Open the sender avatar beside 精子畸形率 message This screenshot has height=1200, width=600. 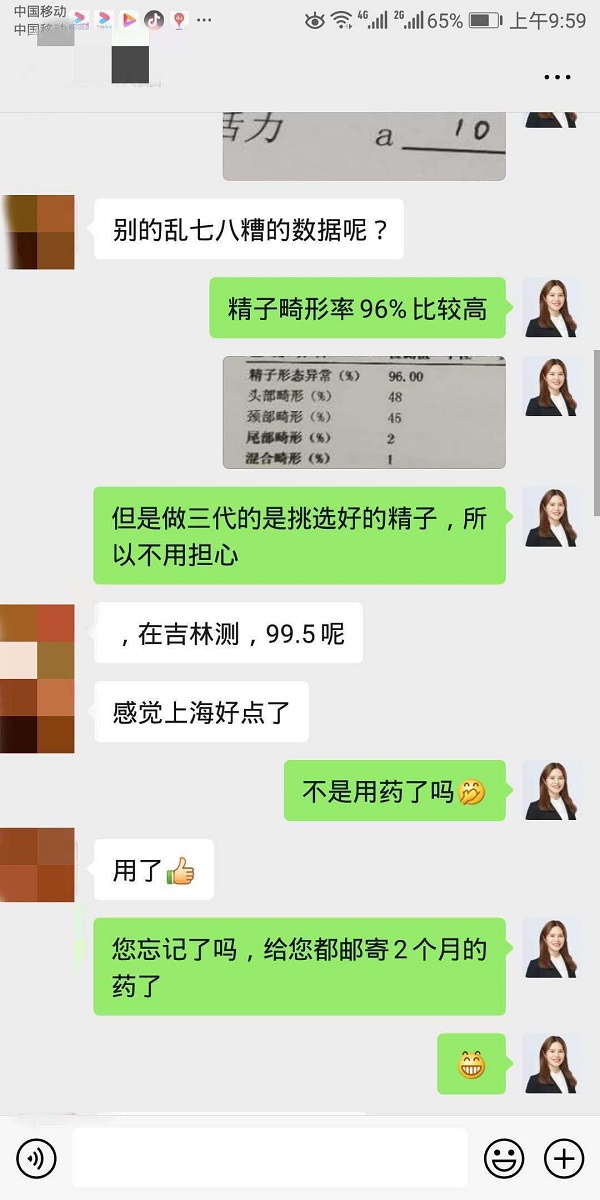pos(552,307)
